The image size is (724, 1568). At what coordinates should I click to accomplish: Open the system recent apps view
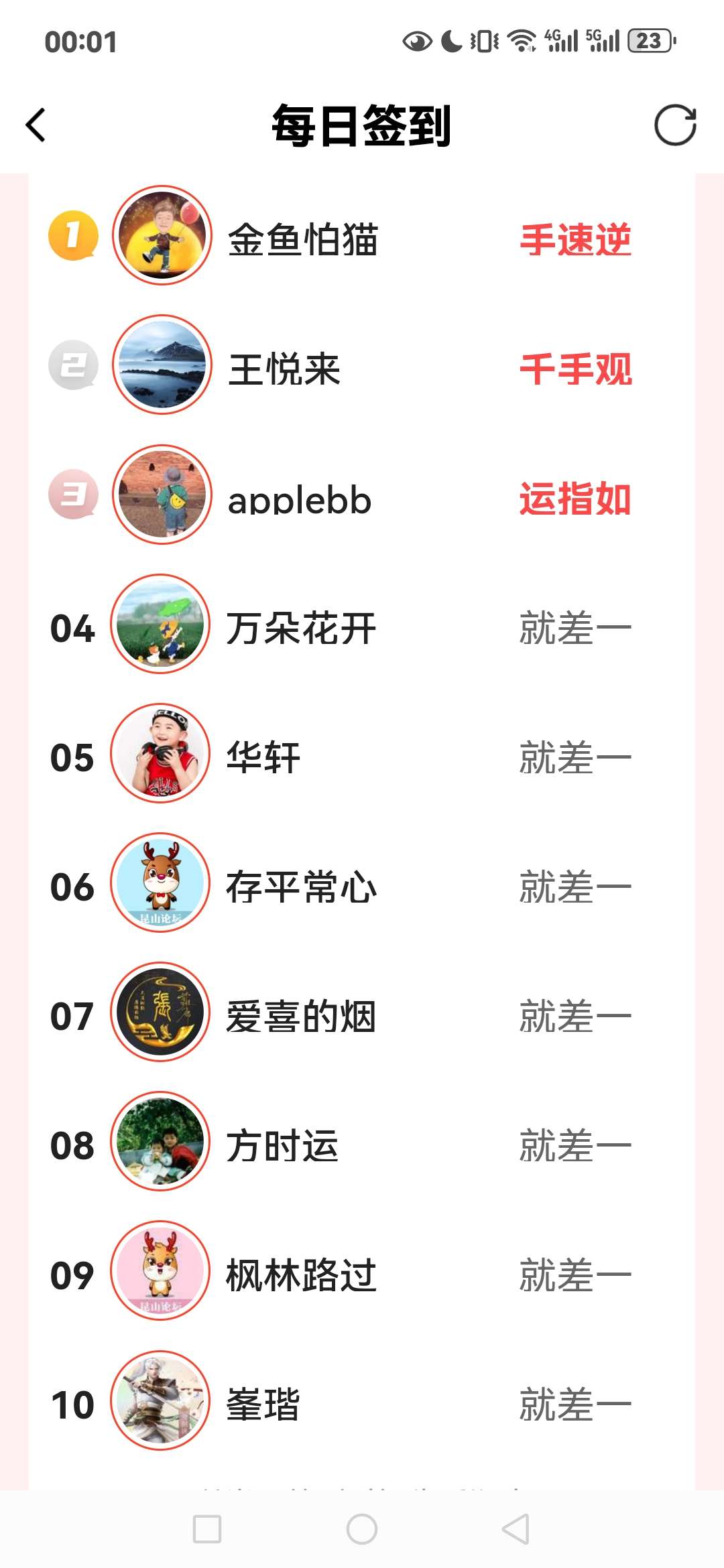[207, 1529]
